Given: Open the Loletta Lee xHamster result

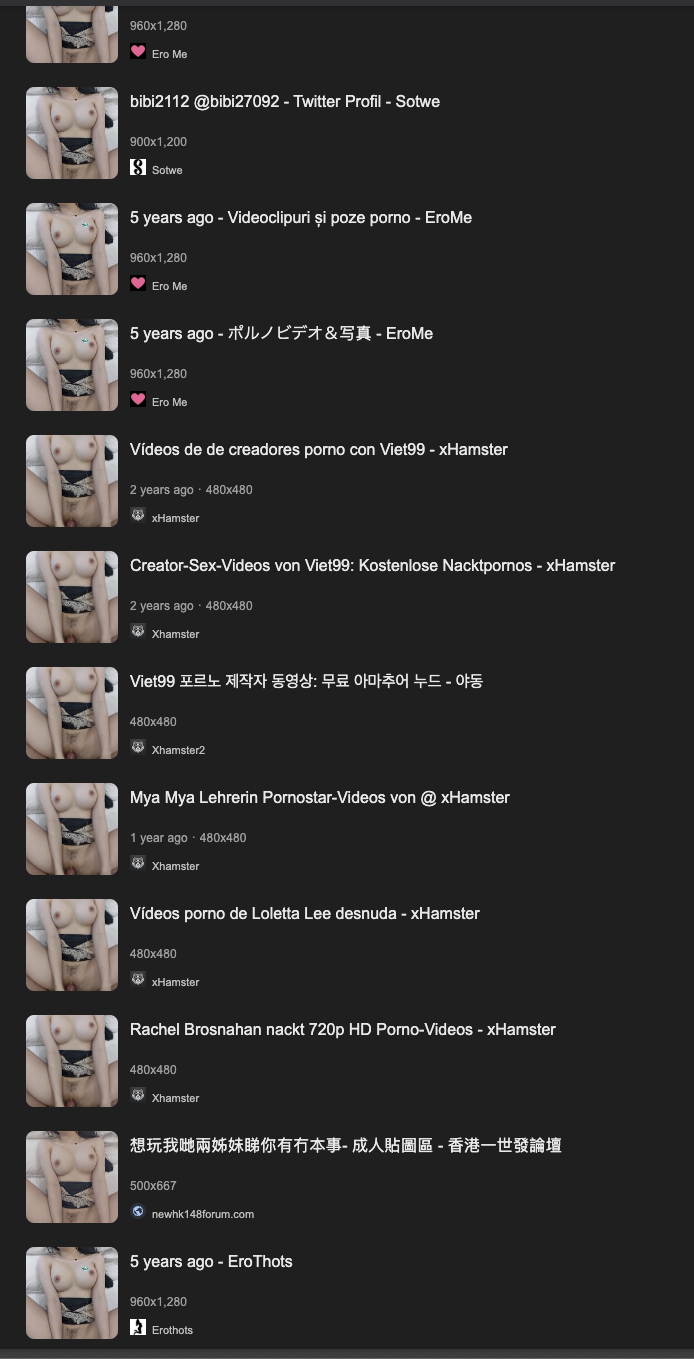Looking at the screenshot, I should tap(304, 914).
